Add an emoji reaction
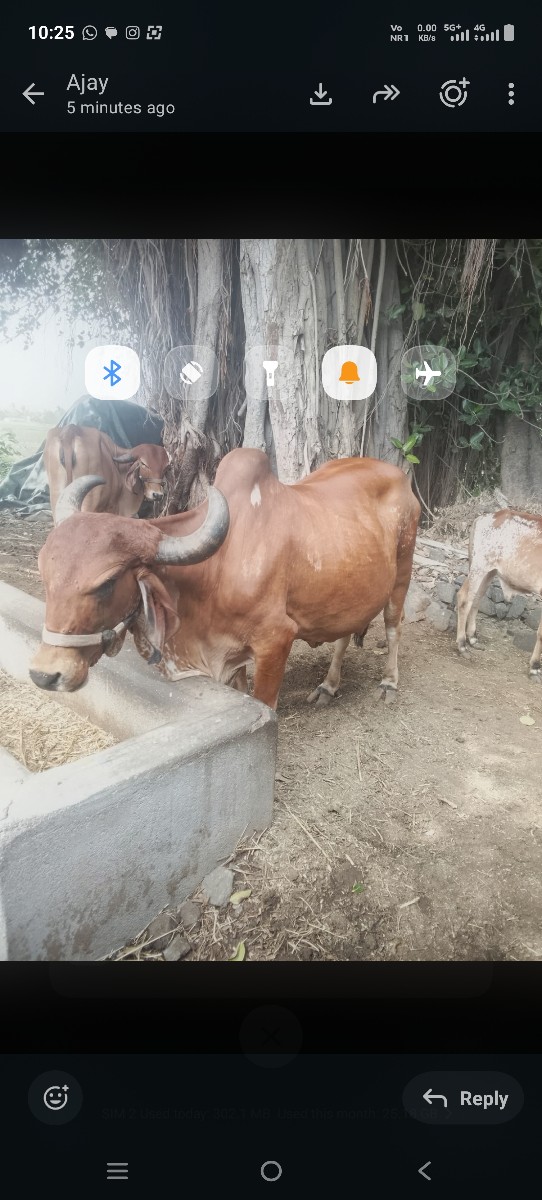 56,1098
